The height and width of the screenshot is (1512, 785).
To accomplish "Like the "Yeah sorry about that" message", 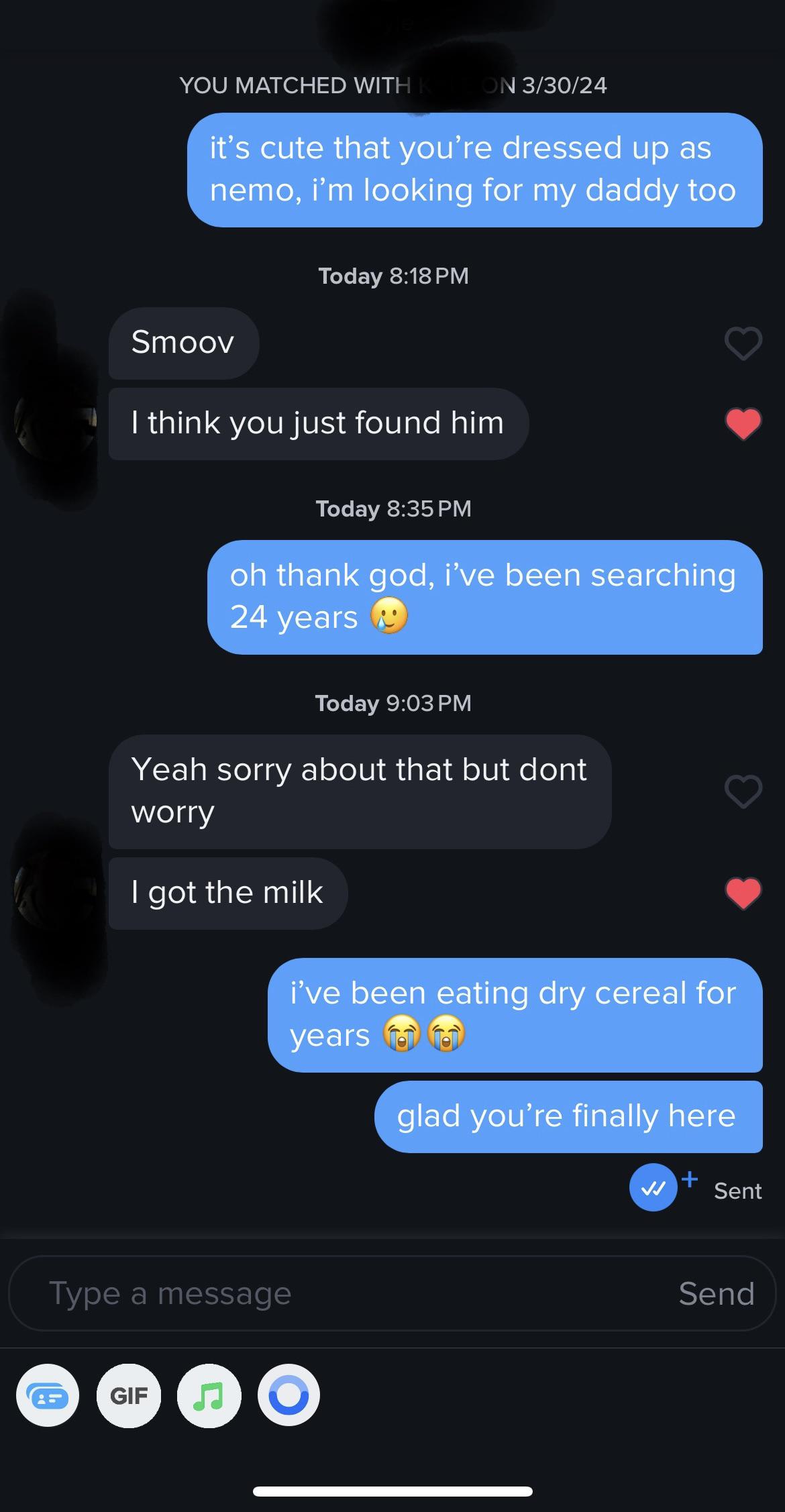I will click(743, 791).
